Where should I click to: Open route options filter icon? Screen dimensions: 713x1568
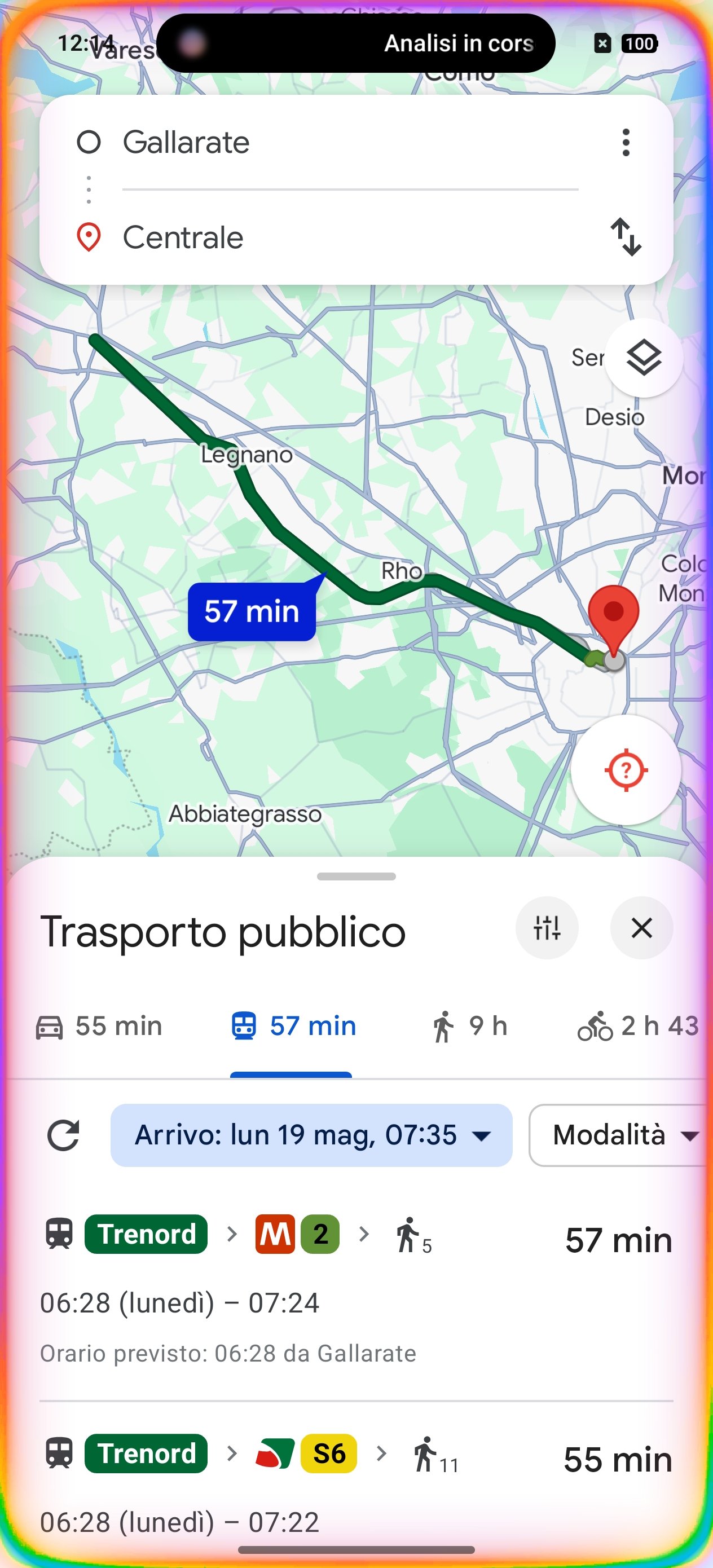point(547,928)
